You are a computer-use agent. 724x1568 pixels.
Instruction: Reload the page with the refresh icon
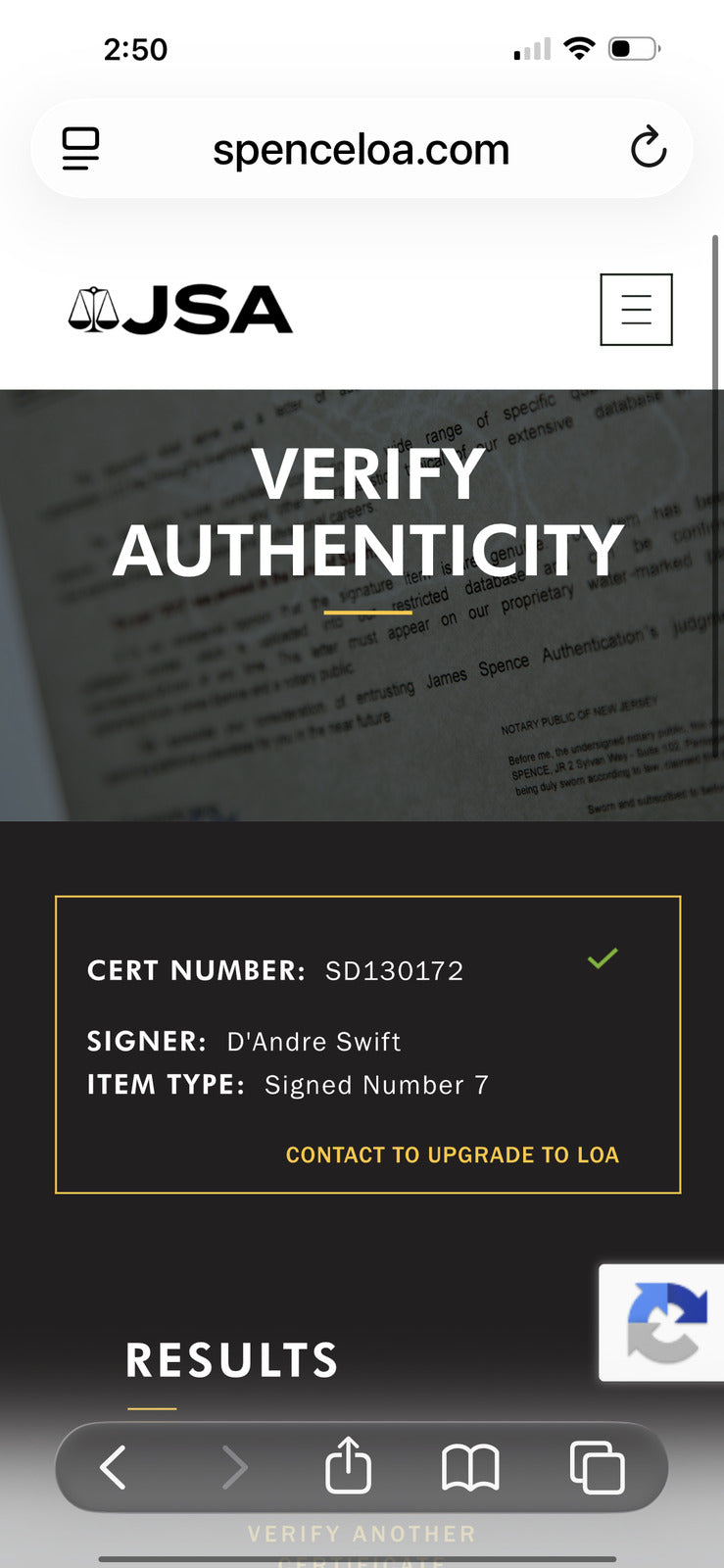[648, 148]
